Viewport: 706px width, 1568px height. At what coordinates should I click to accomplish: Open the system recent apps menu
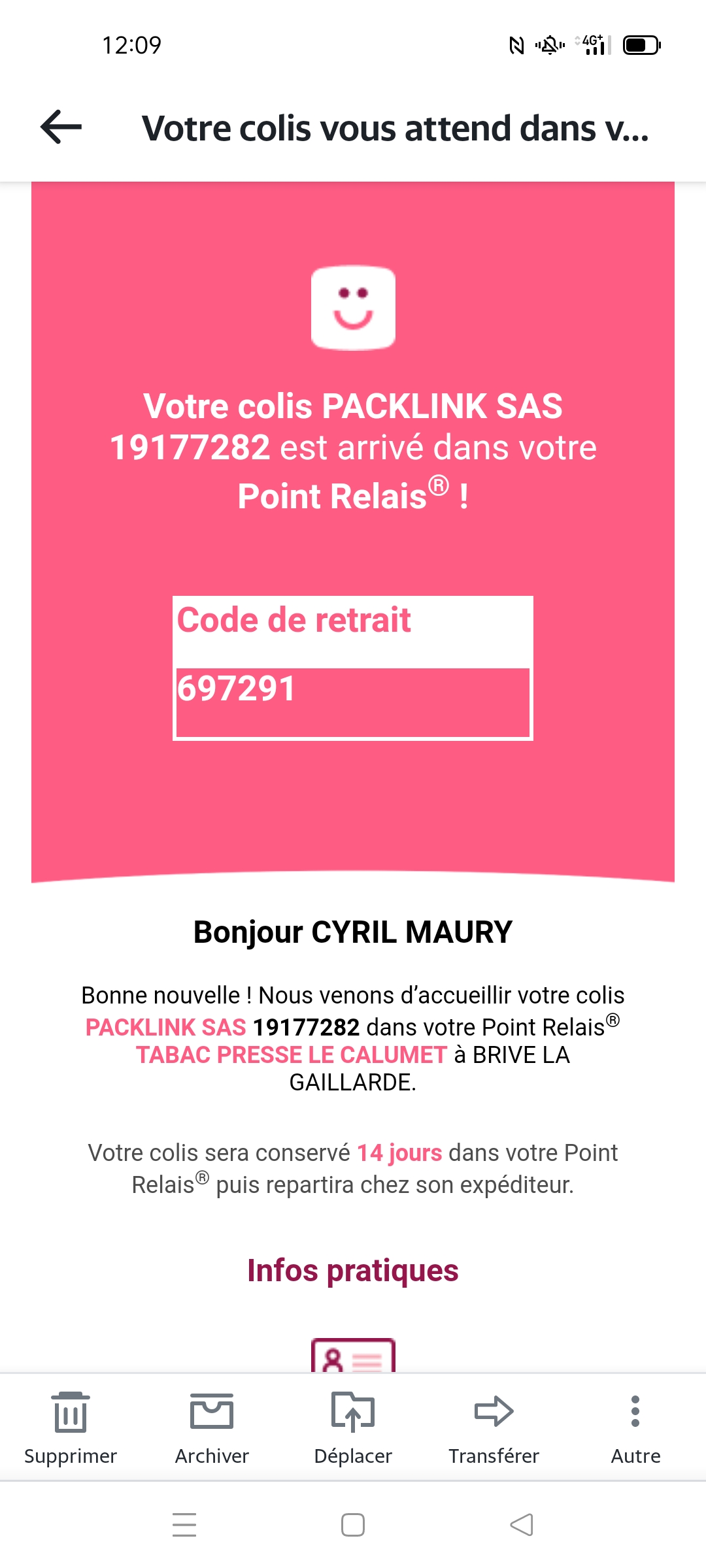point(184,1525)
